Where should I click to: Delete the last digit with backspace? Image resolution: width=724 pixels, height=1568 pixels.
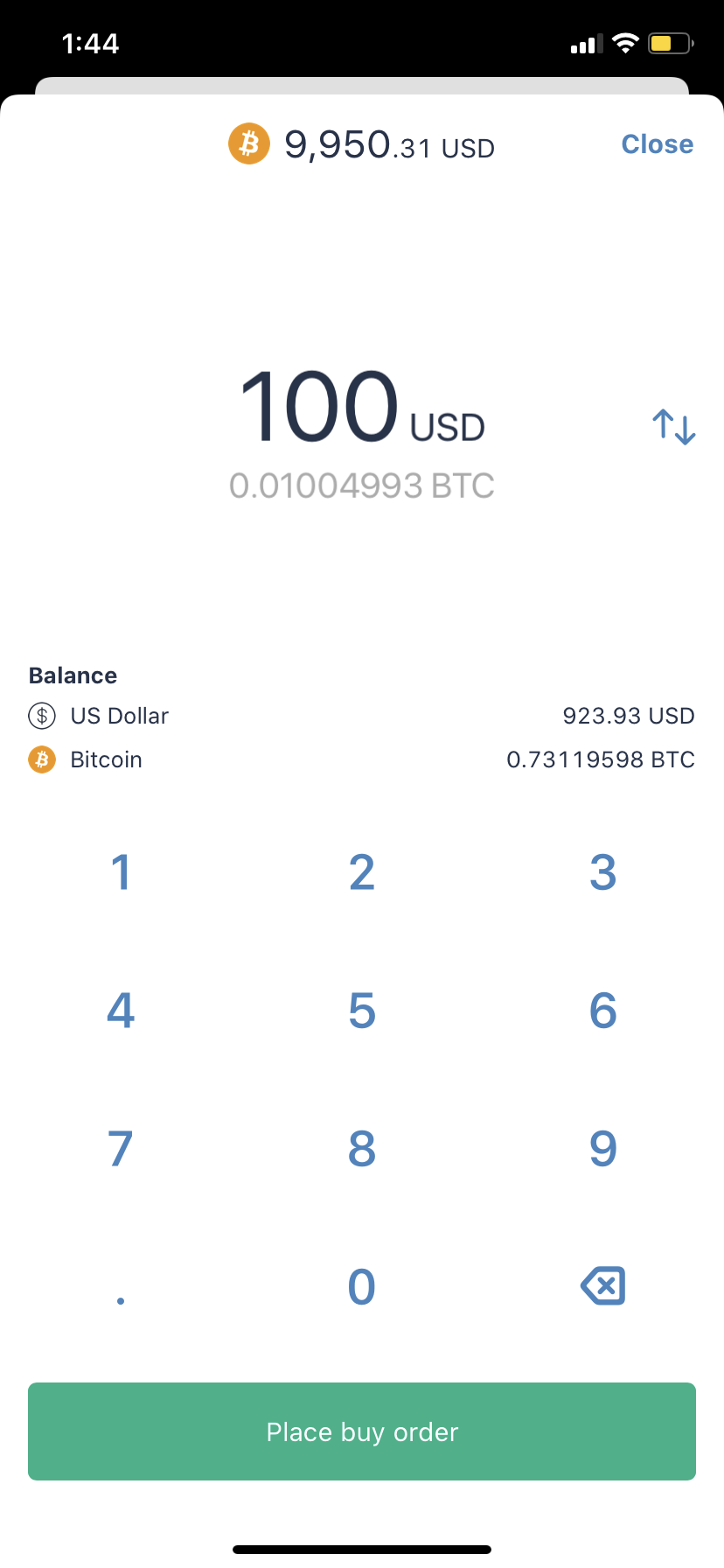(x=603, y=1286)
